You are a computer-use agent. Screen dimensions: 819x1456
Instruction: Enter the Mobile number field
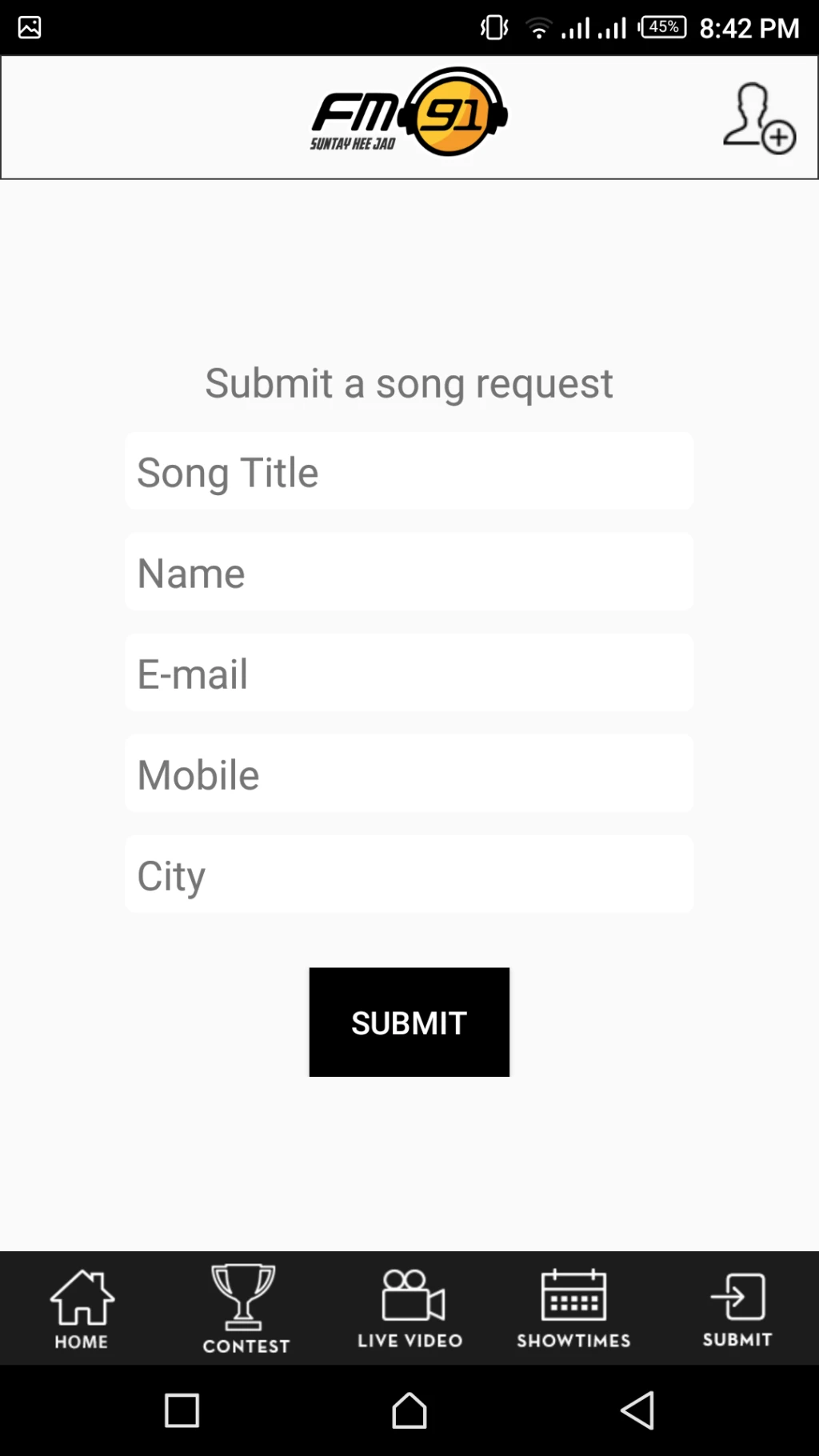point(409,774)
